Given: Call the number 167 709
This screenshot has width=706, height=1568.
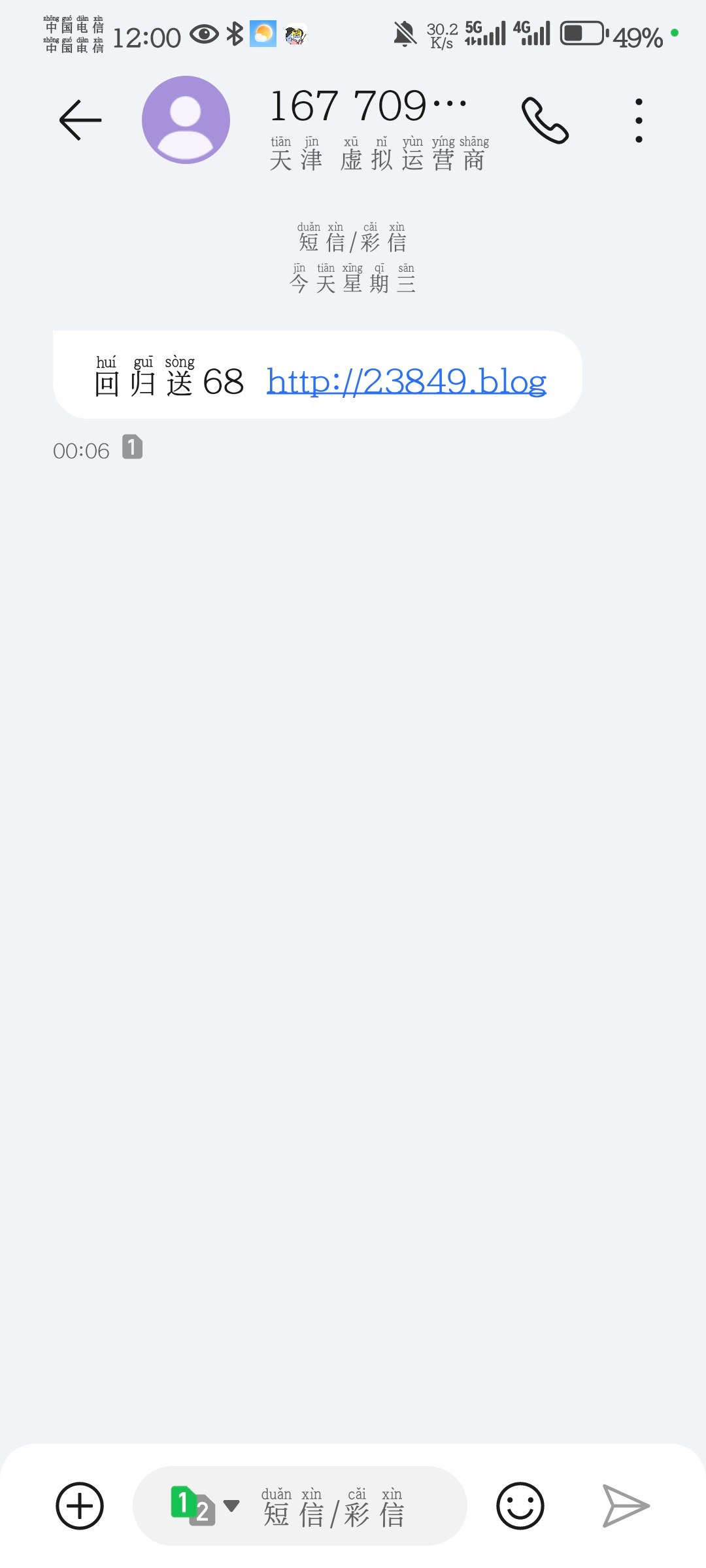Looking at the screenshot, I should tap(545, 120).
